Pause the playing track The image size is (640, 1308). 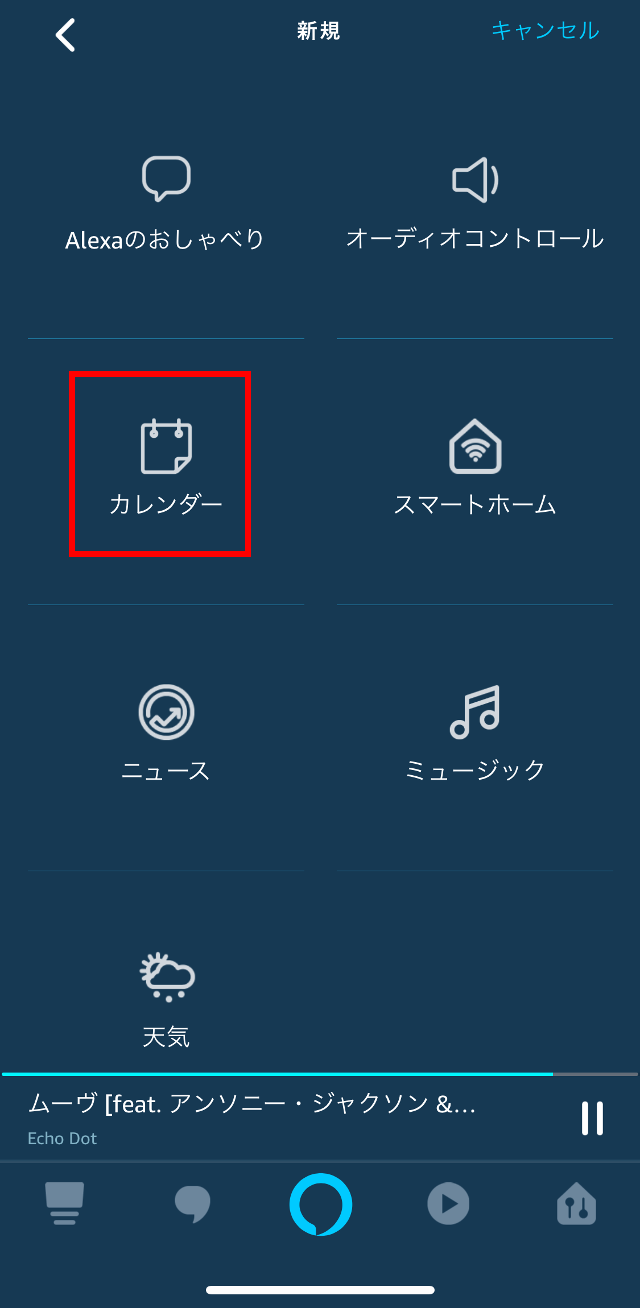592,1118
